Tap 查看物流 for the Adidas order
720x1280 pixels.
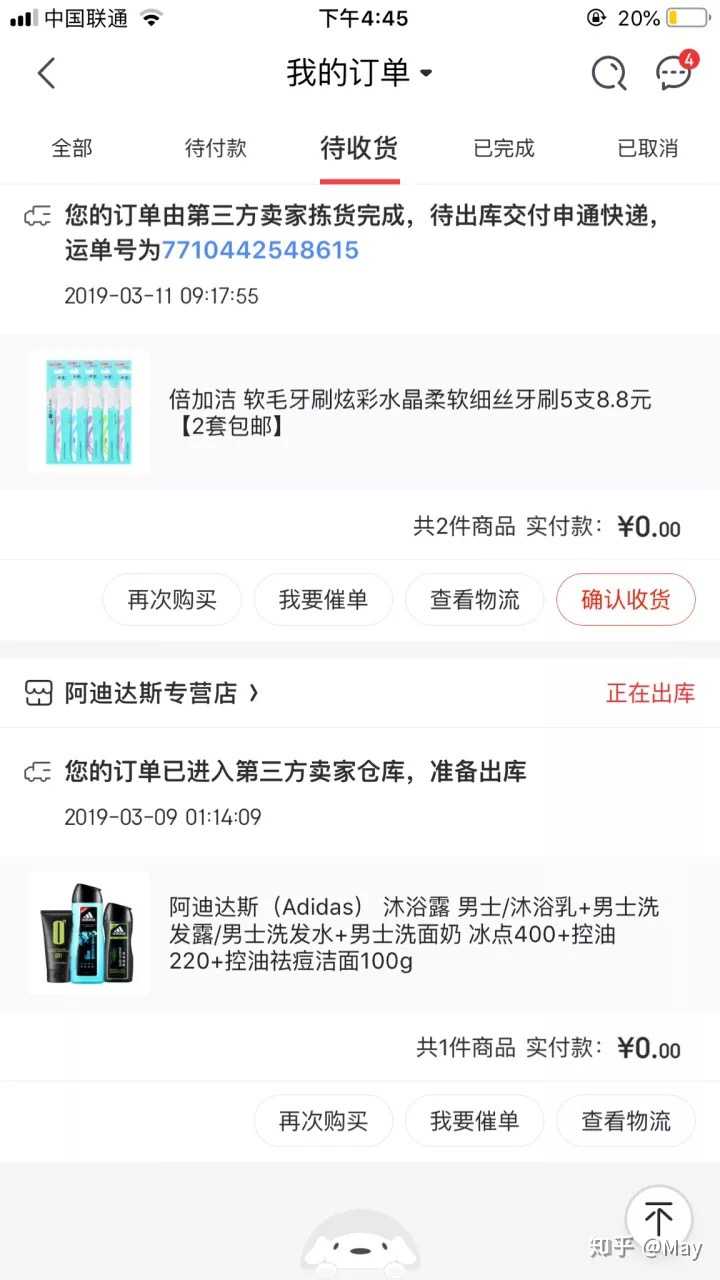[x=625, y=1120]
